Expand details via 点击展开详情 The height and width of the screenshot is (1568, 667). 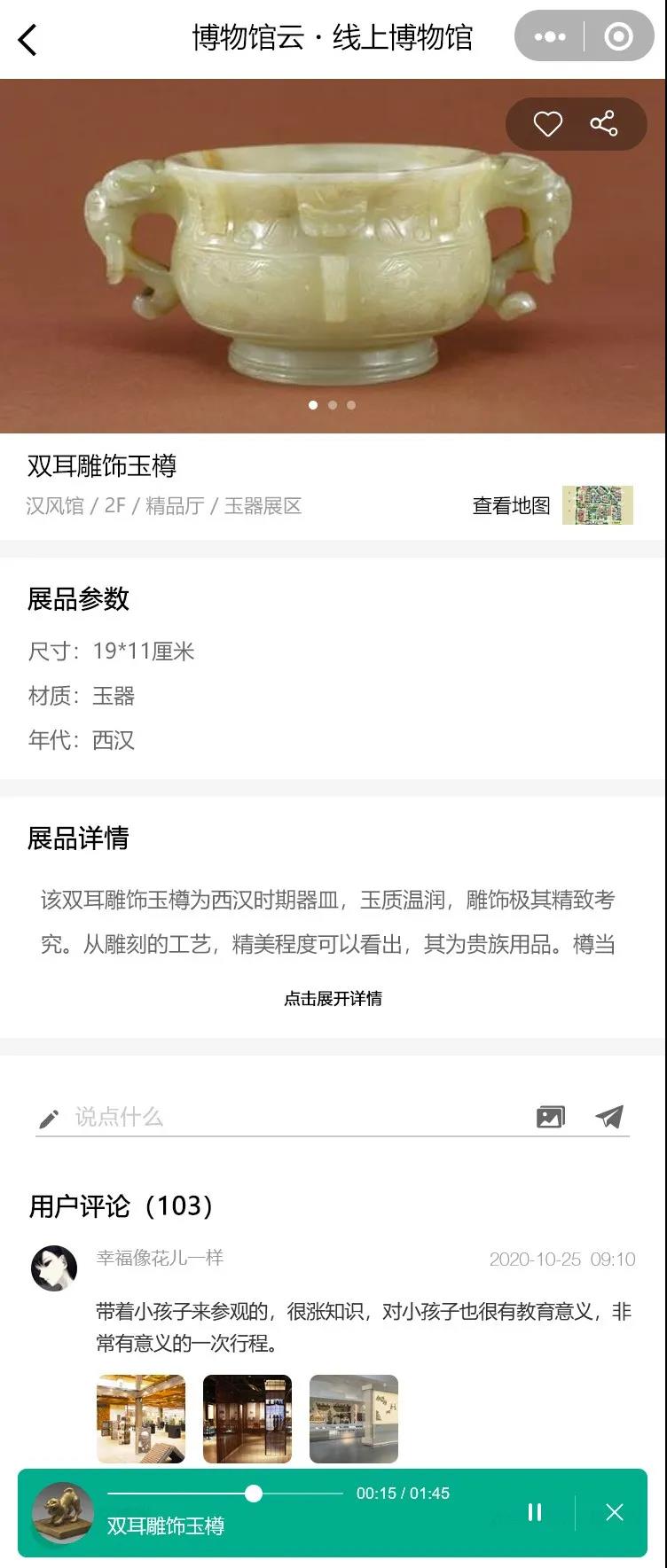coord(333,998)
